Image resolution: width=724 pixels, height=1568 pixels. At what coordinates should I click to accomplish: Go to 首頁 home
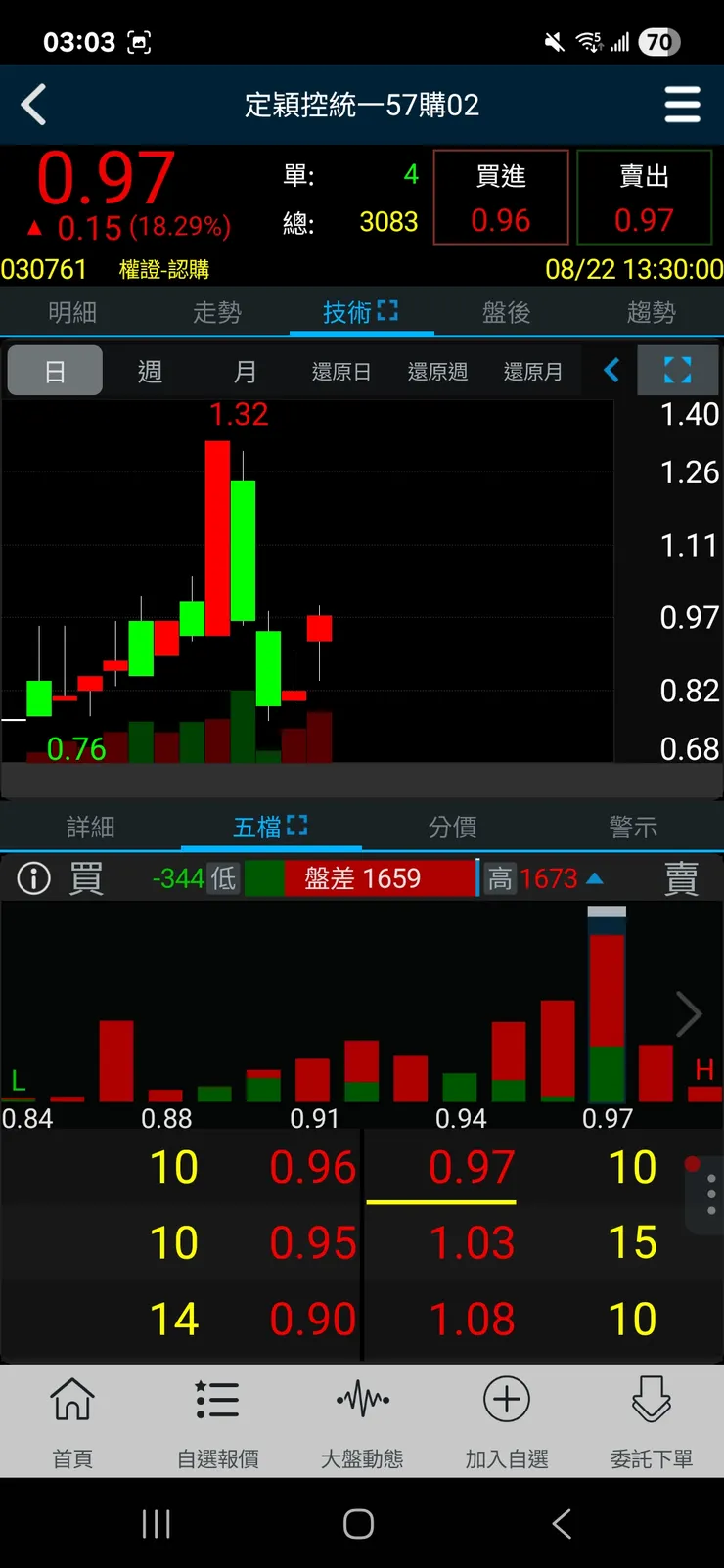[x=72, y=1422]
